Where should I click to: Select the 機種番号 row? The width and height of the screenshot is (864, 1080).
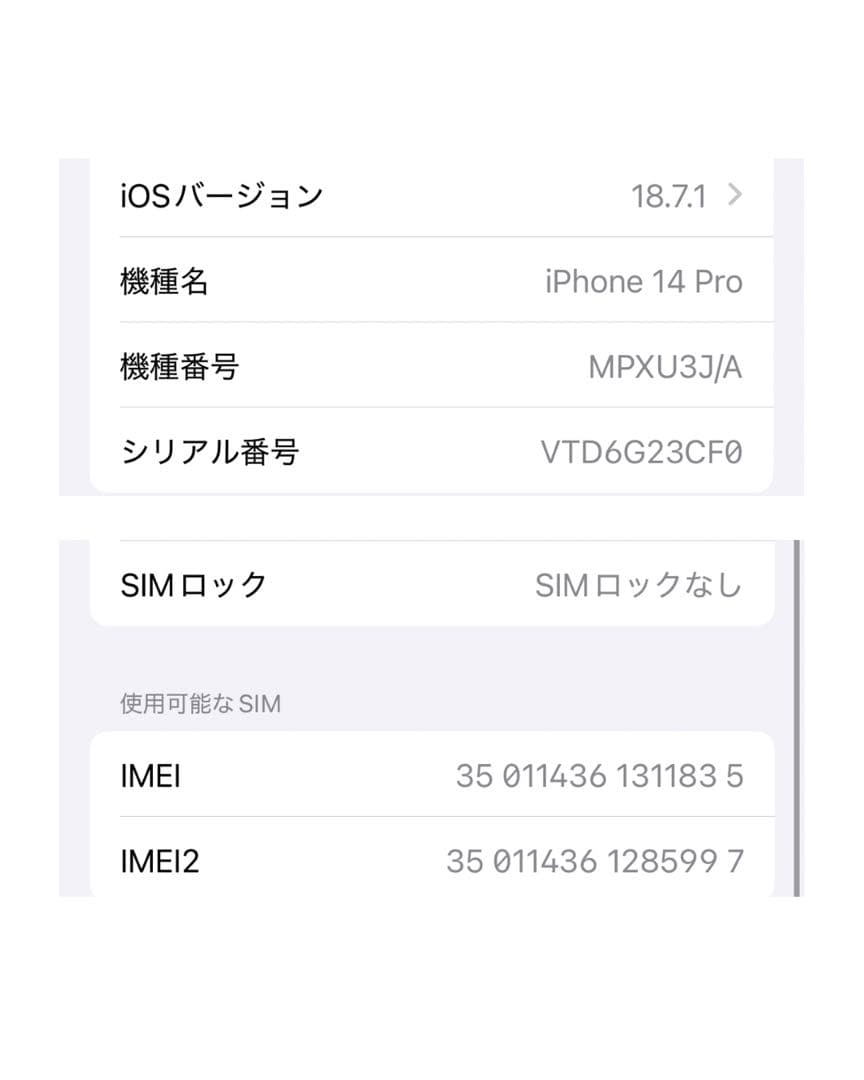(x=430, y=367)
